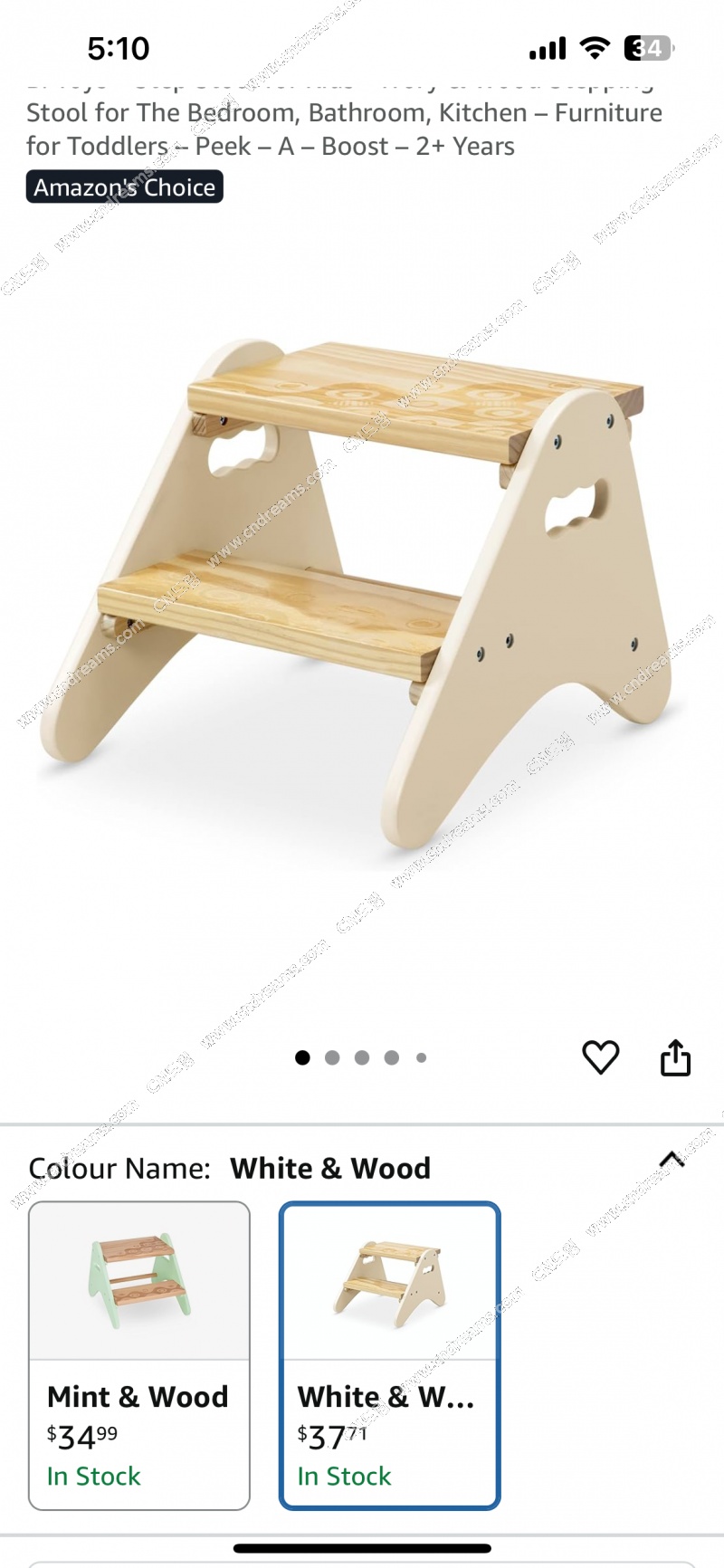Collapse the Colour Name section

(x=671, y=1160)
